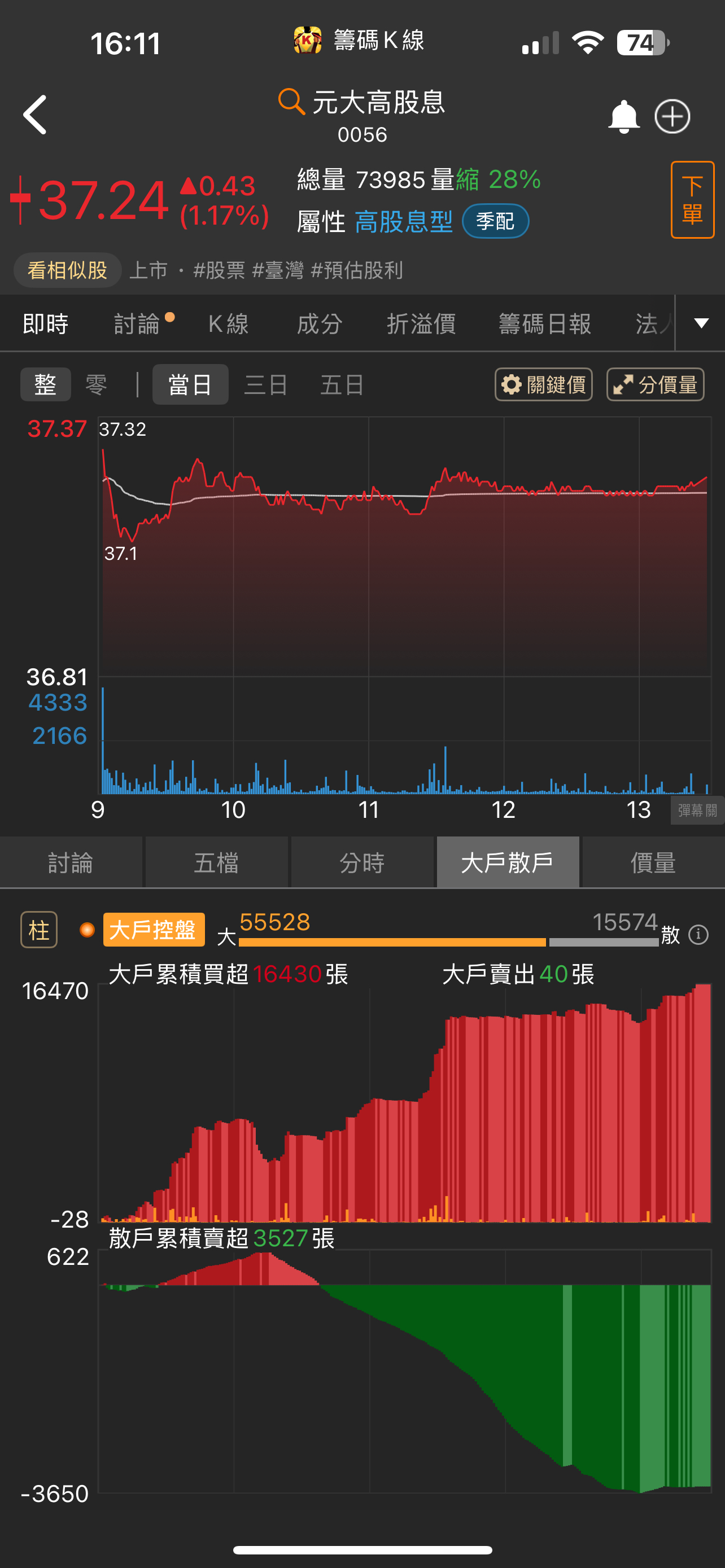Go back using the top-left arrow

(x=36, y=115)
